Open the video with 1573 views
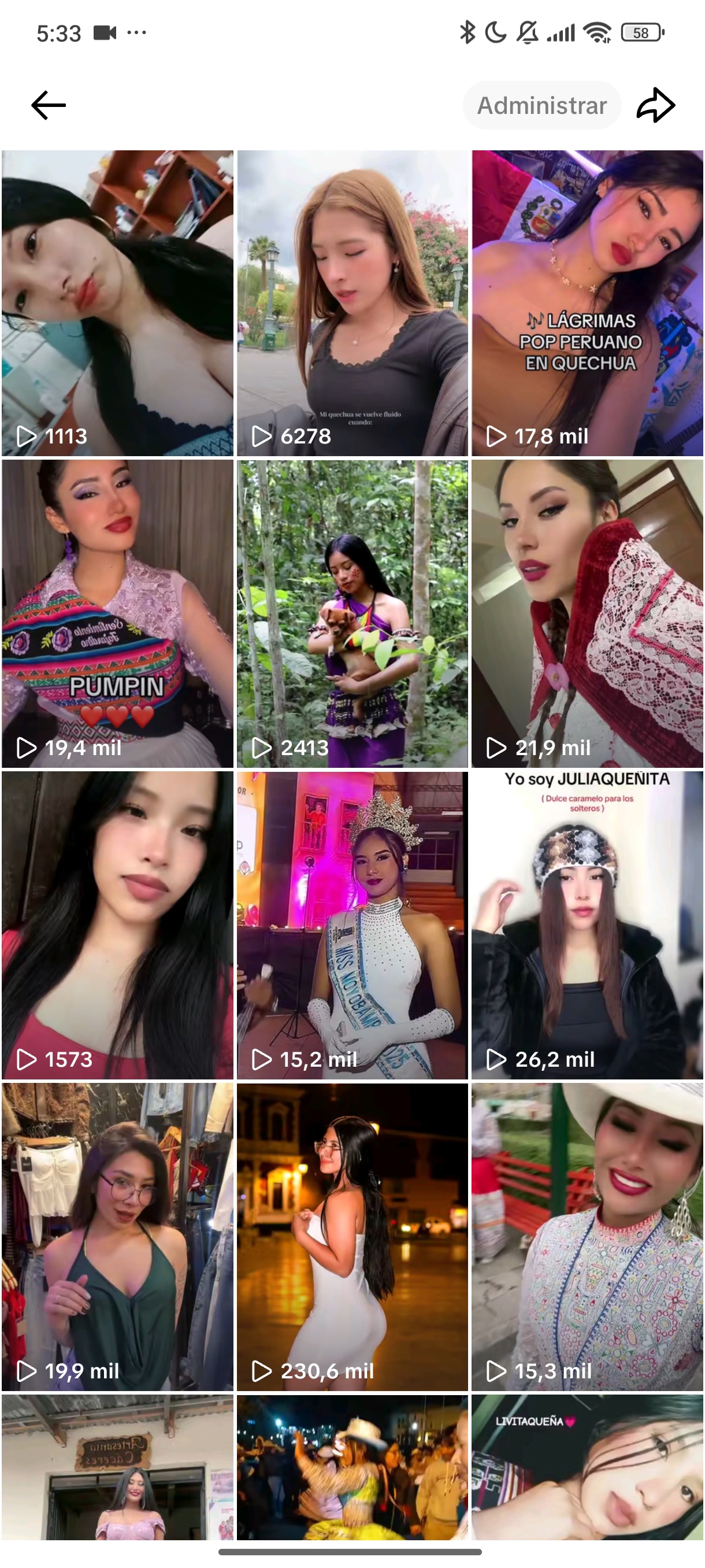 click(x=117, y=925)
